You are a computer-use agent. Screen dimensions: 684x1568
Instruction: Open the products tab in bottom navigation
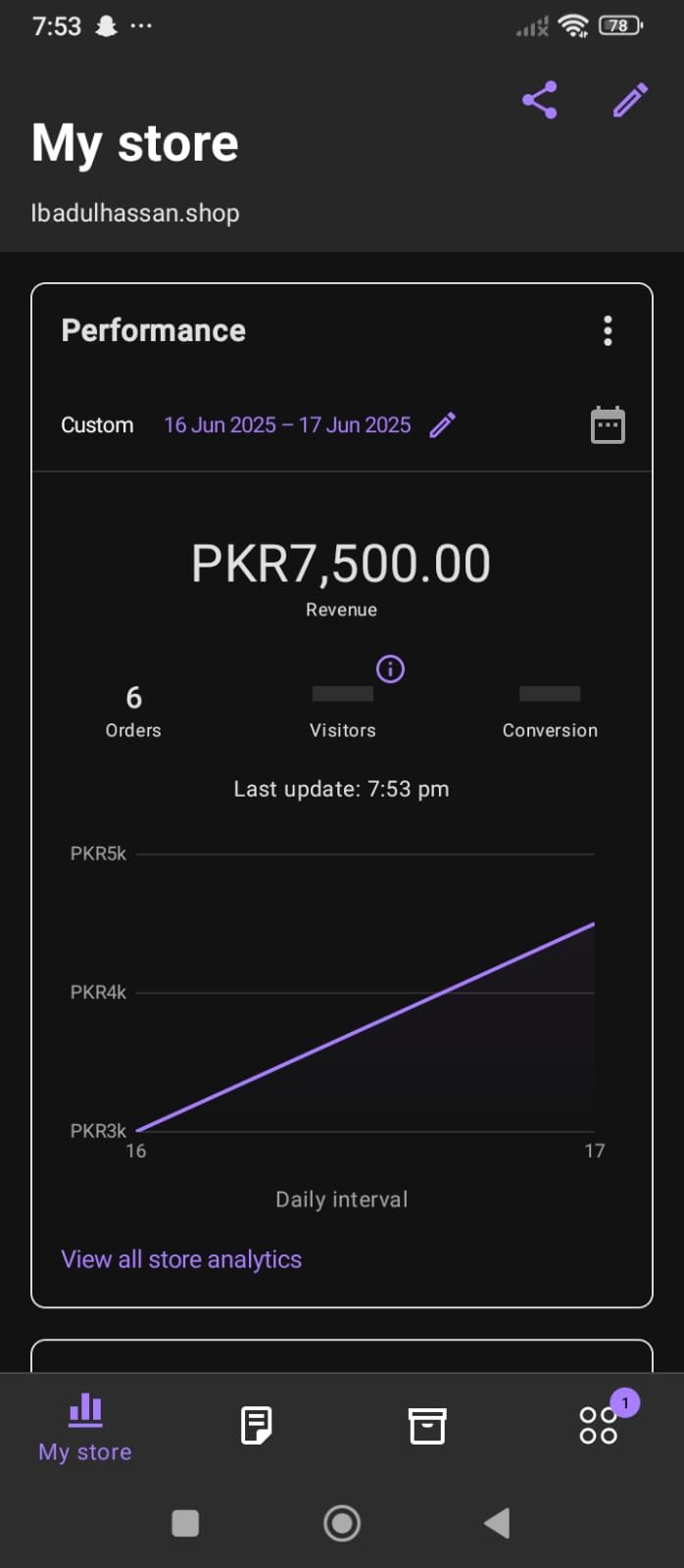tap(427, 1426)
